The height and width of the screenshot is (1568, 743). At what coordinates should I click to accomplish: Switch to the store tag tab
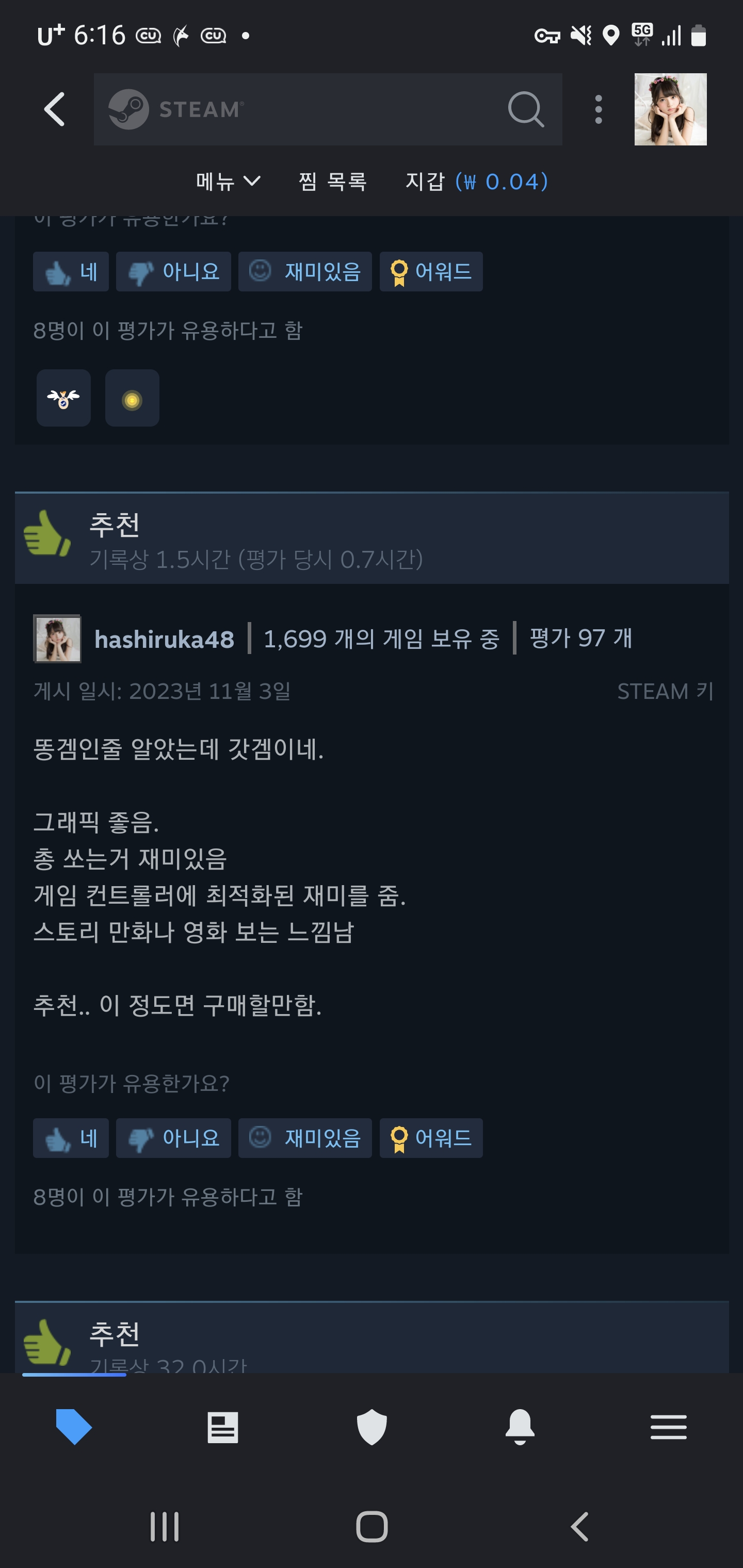click(x=74, y=1427)
